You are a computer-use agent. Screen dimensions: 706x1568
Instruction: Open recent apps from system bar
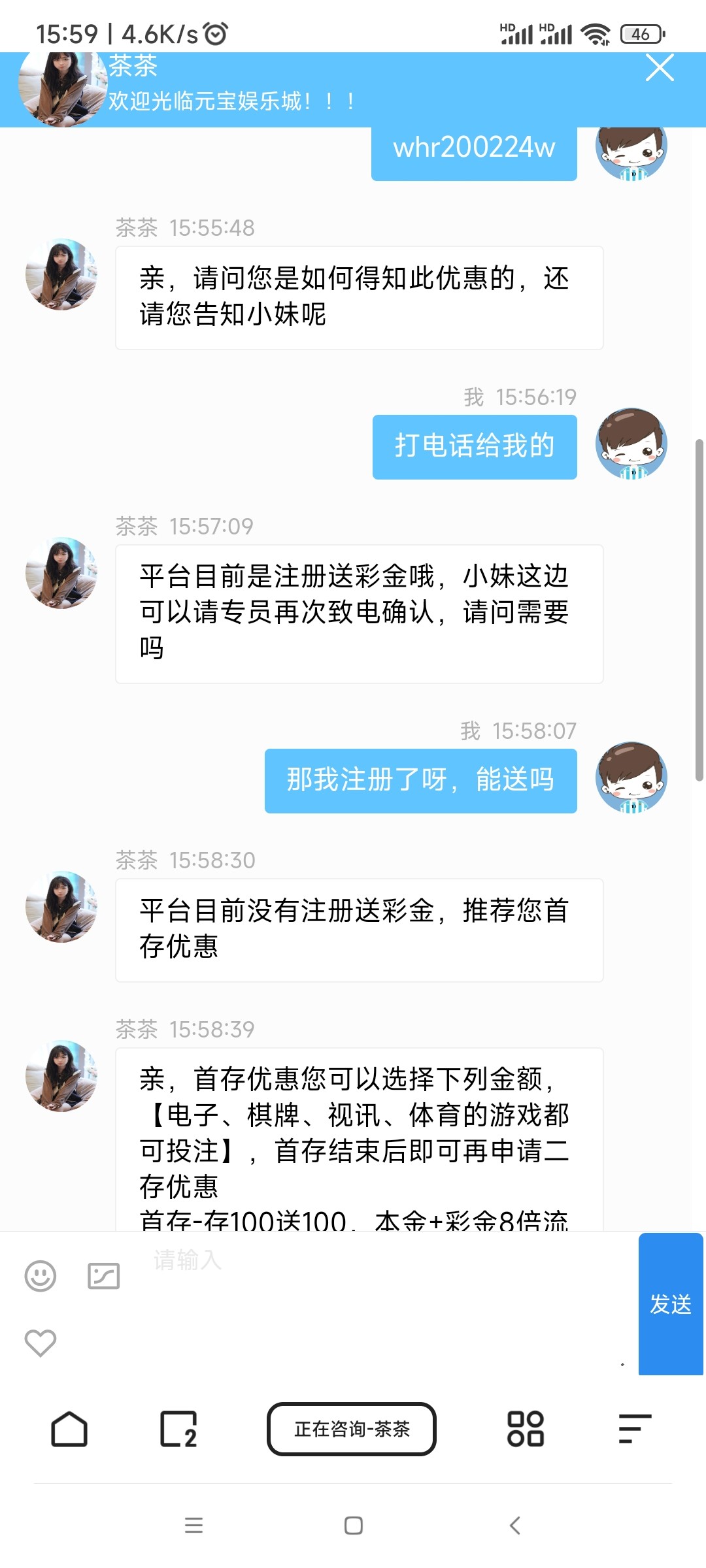coord(193,1526)
